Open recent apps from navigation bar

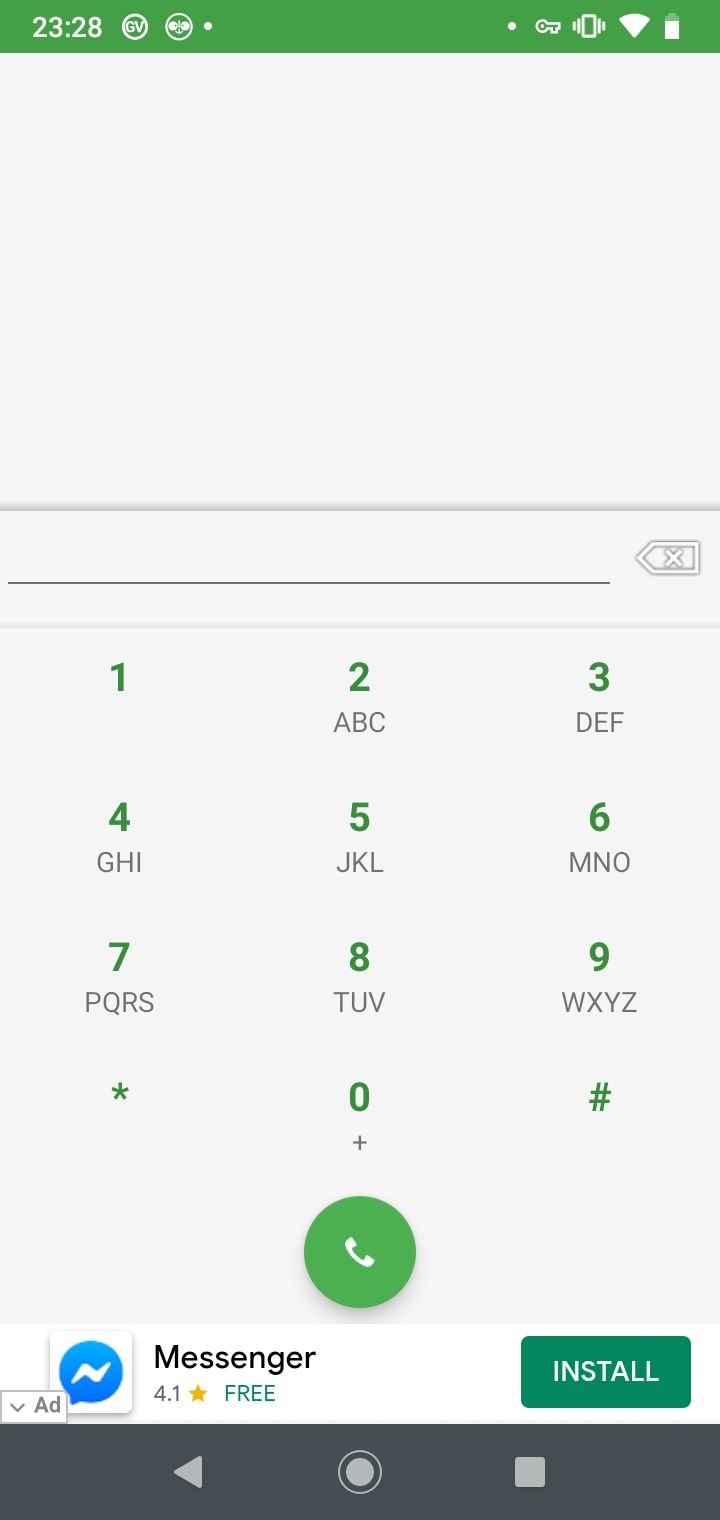point(530,1472)
